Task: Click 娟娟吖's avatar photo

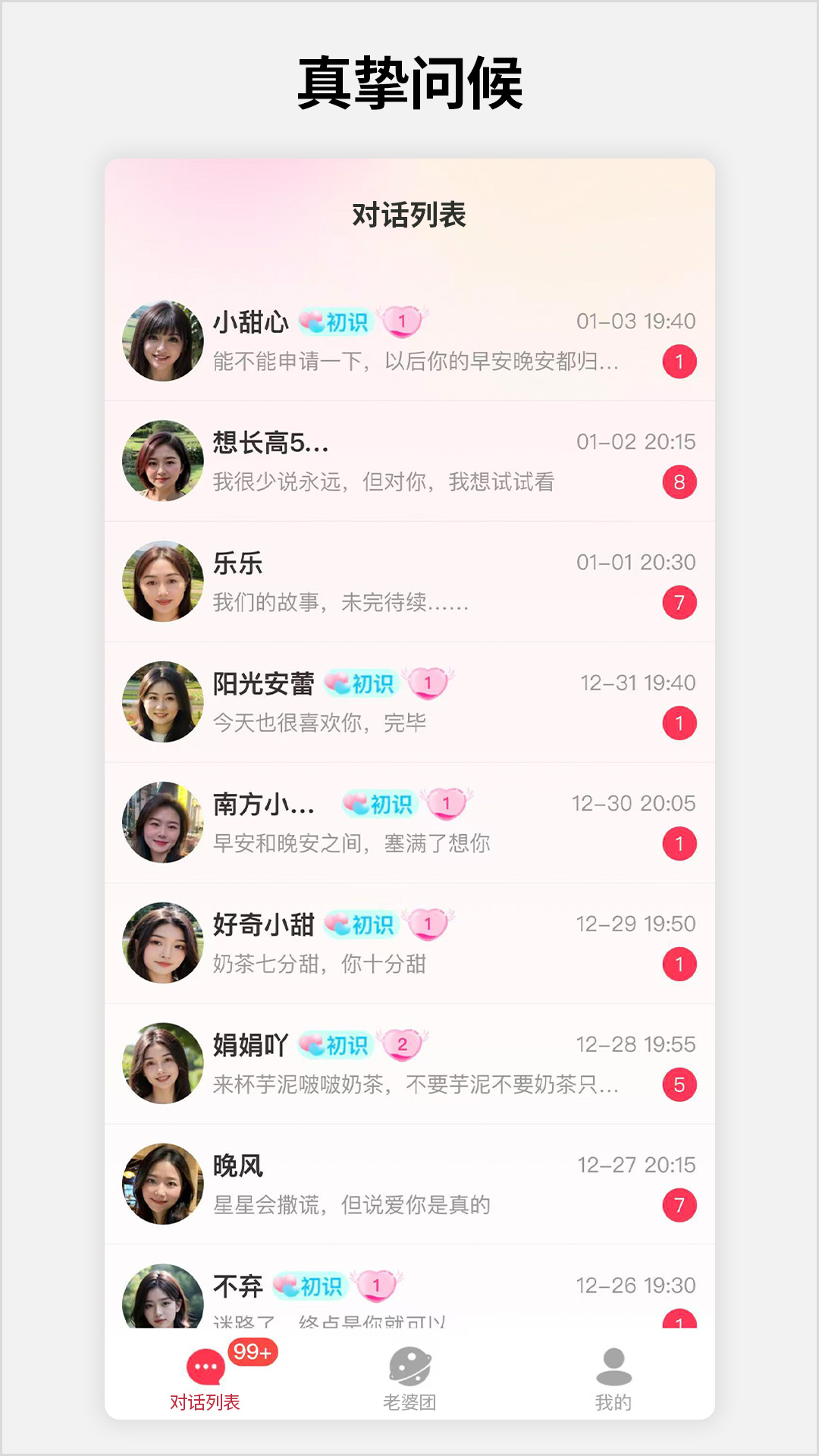Action: pos(162,1063)
